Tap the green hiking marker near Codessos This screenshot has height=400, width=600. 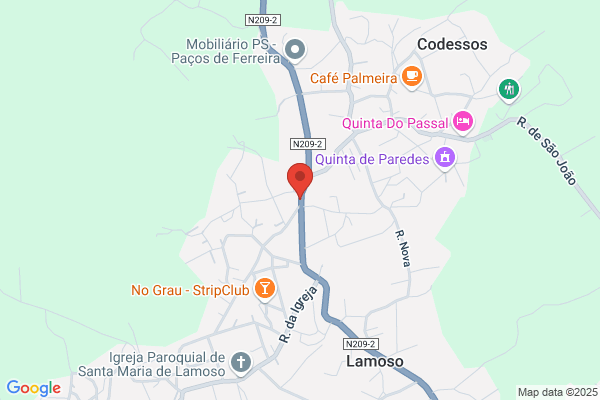(x=509, y=91)
